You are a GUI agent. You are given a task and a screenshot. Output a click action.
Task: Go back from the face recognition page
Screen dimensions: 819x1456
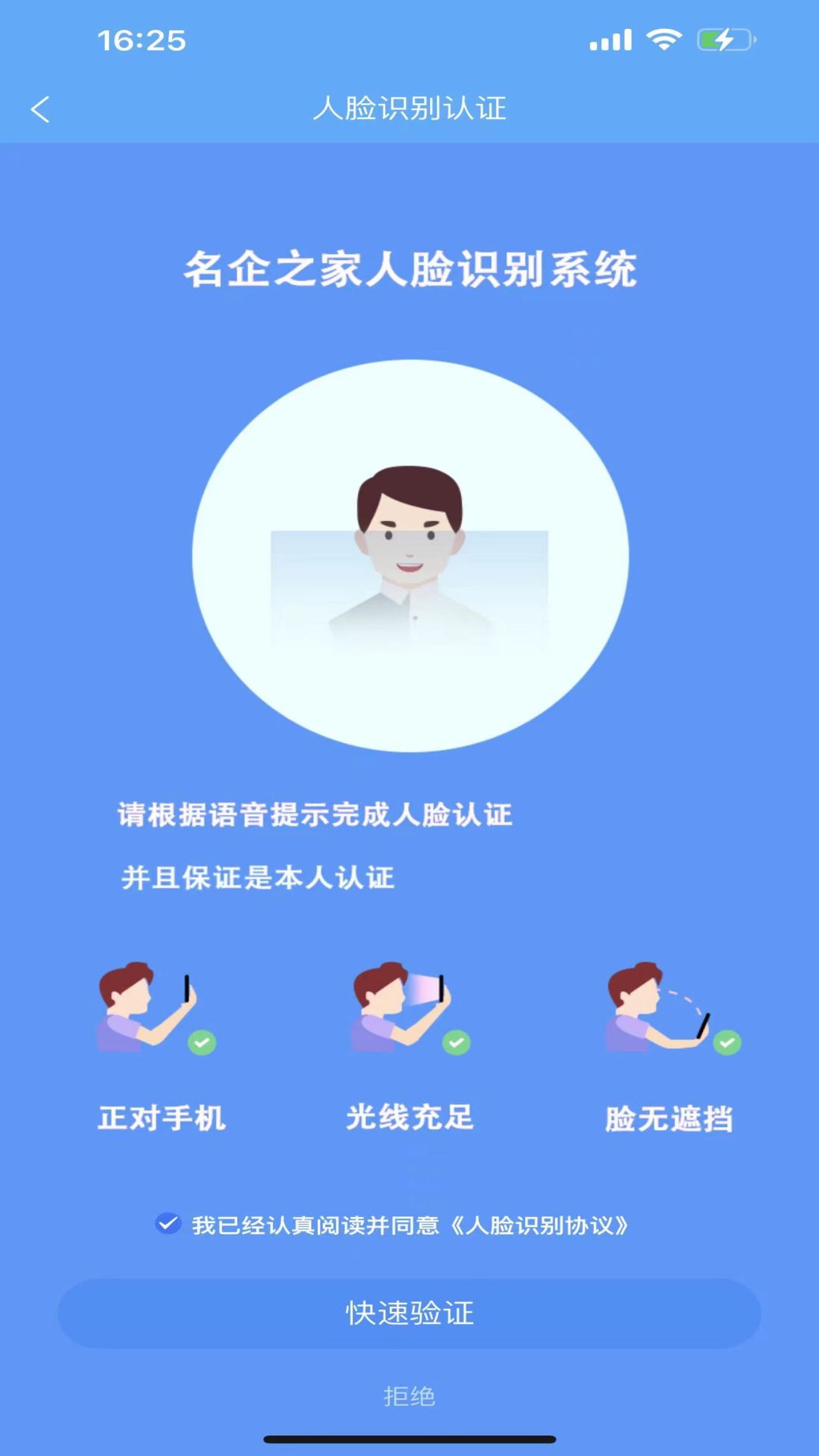click(x=40, y=109)
